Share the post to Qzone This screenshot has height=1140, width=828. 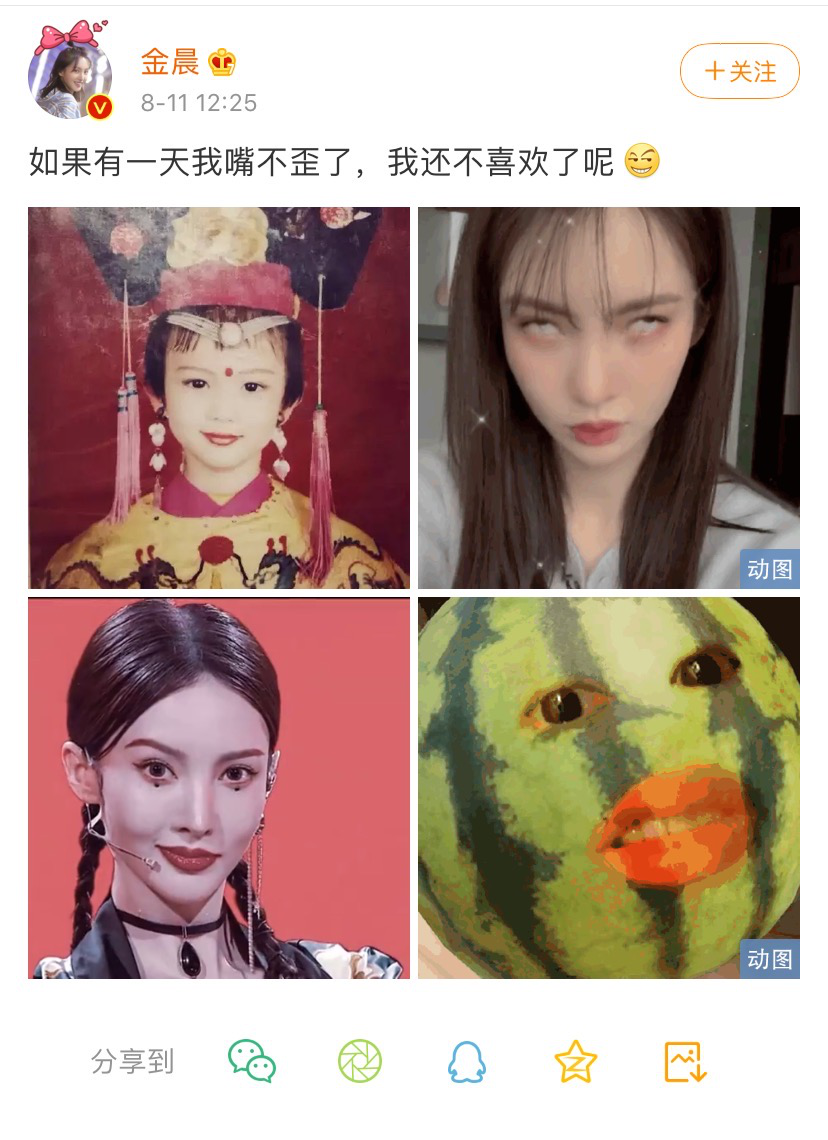(575, 1061)
